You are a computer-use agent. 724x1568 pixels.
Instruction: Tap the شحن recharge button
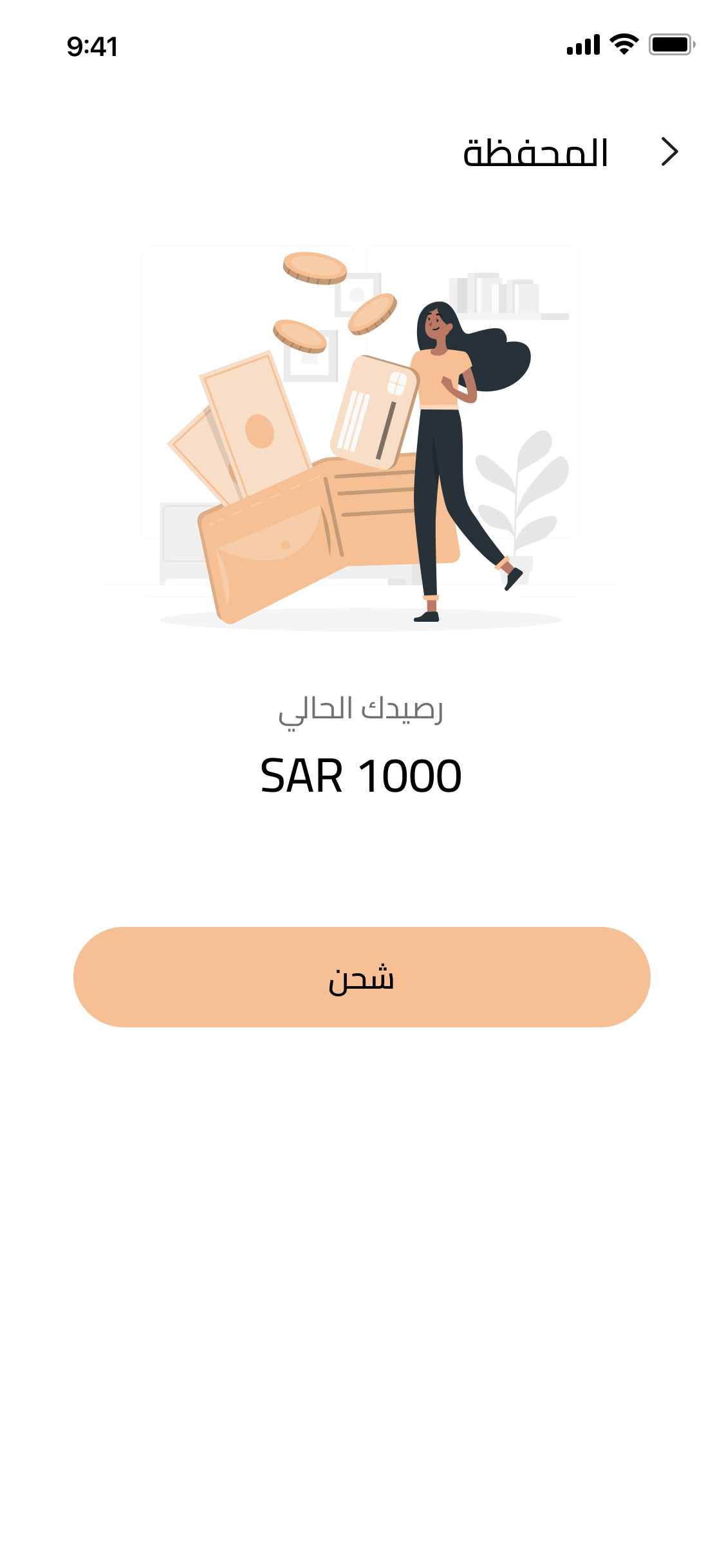(362, 977)
